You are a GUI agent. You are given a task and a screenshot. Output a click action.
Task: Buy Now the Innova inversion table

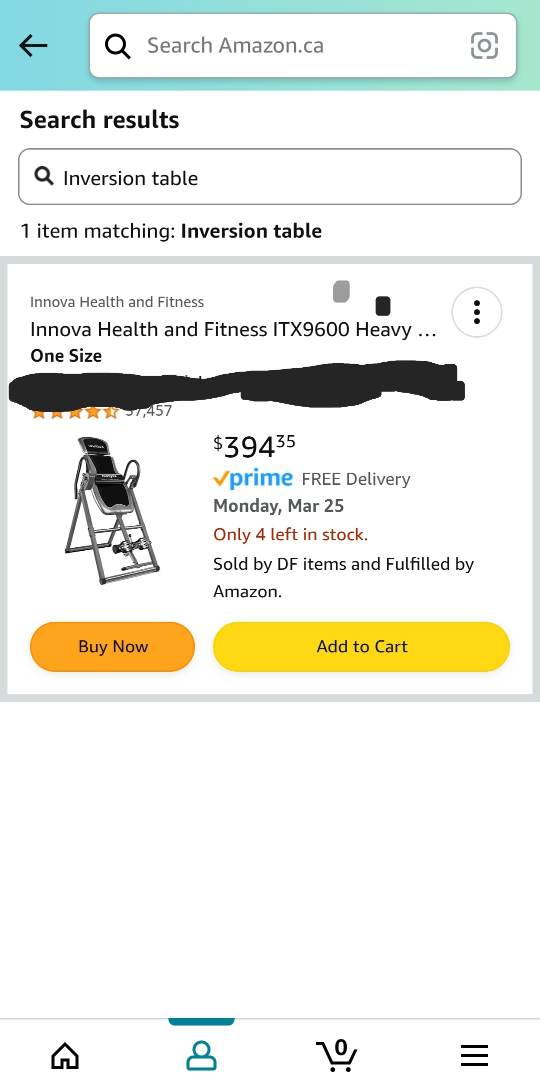[x=113, y=646]
